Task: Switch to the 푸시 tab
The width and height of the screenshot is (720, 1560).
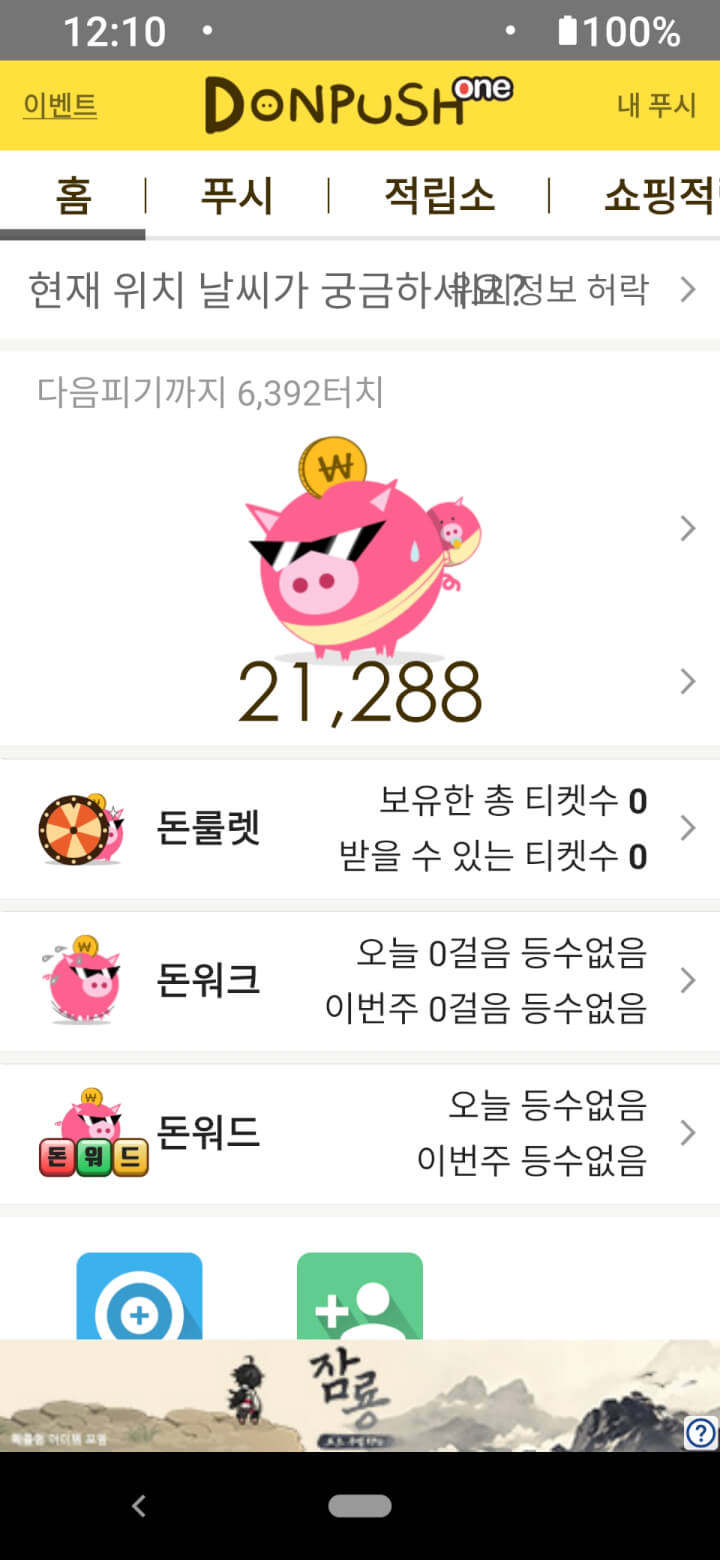Action: (237, 196)
